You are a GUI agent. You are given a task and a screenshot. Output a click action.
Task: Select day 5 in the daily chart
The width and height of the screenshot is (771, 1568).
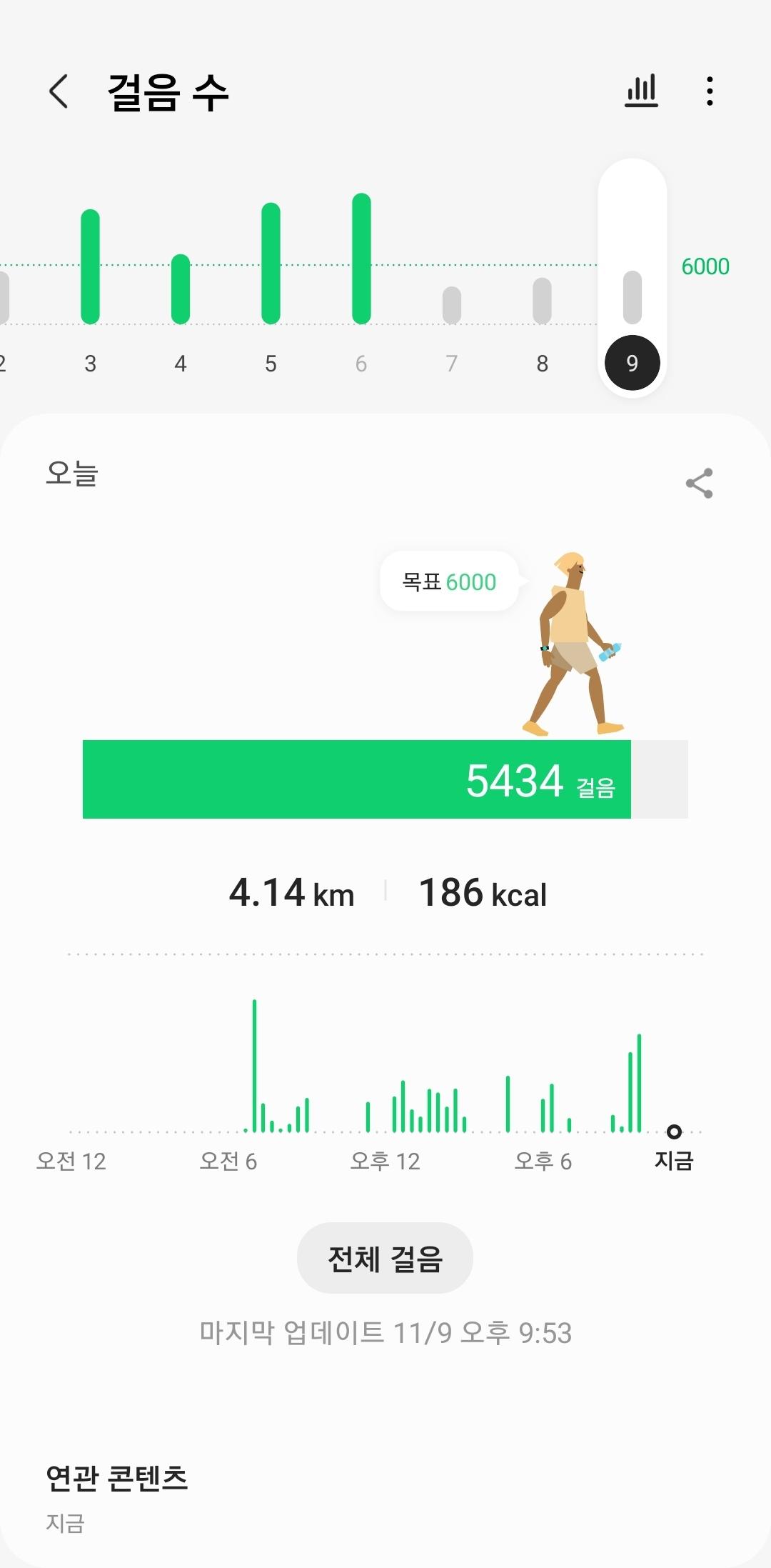(x=271, y=286)
